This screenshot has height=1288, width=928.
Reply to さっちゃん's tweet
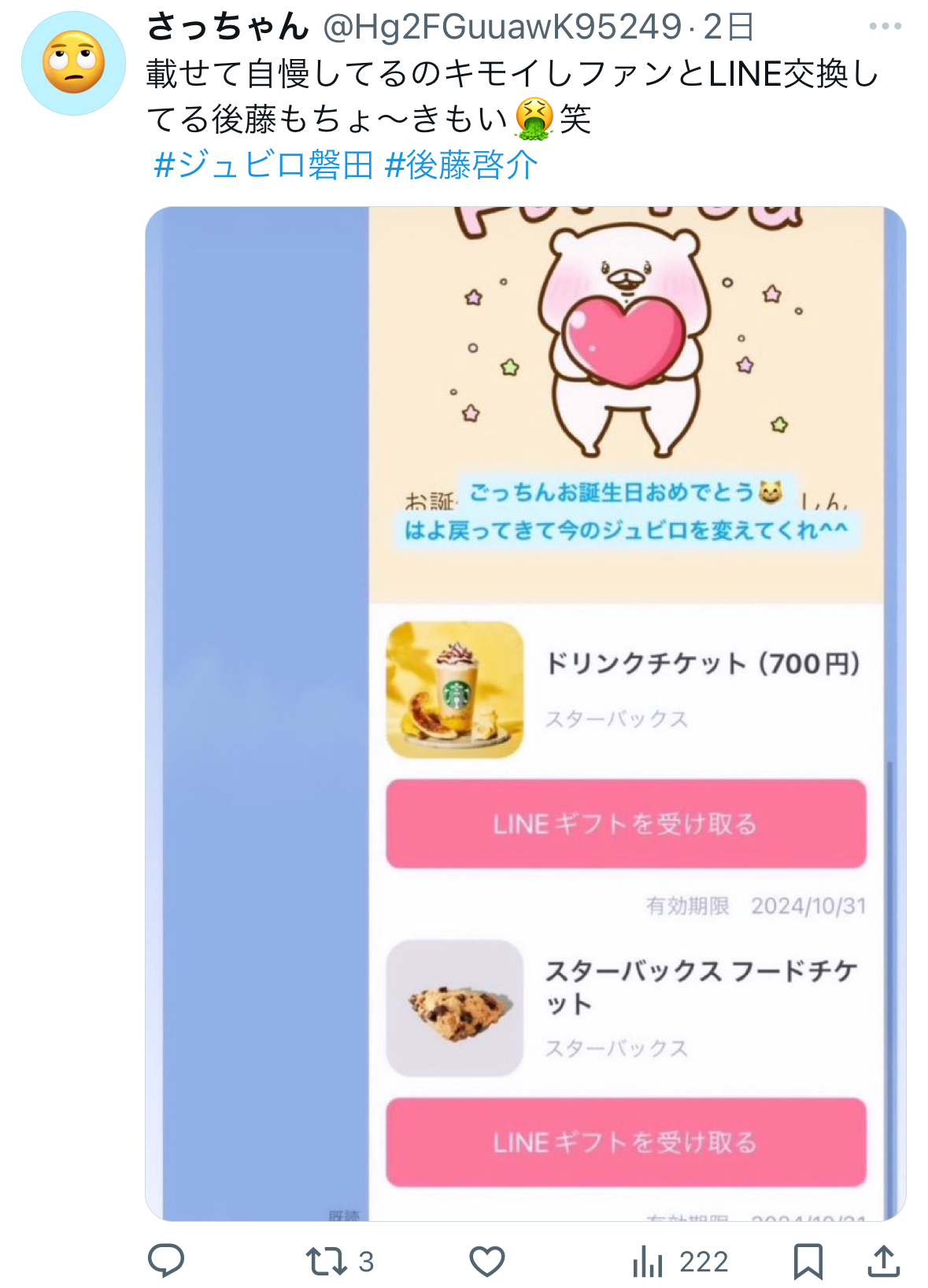[166, 1261]
